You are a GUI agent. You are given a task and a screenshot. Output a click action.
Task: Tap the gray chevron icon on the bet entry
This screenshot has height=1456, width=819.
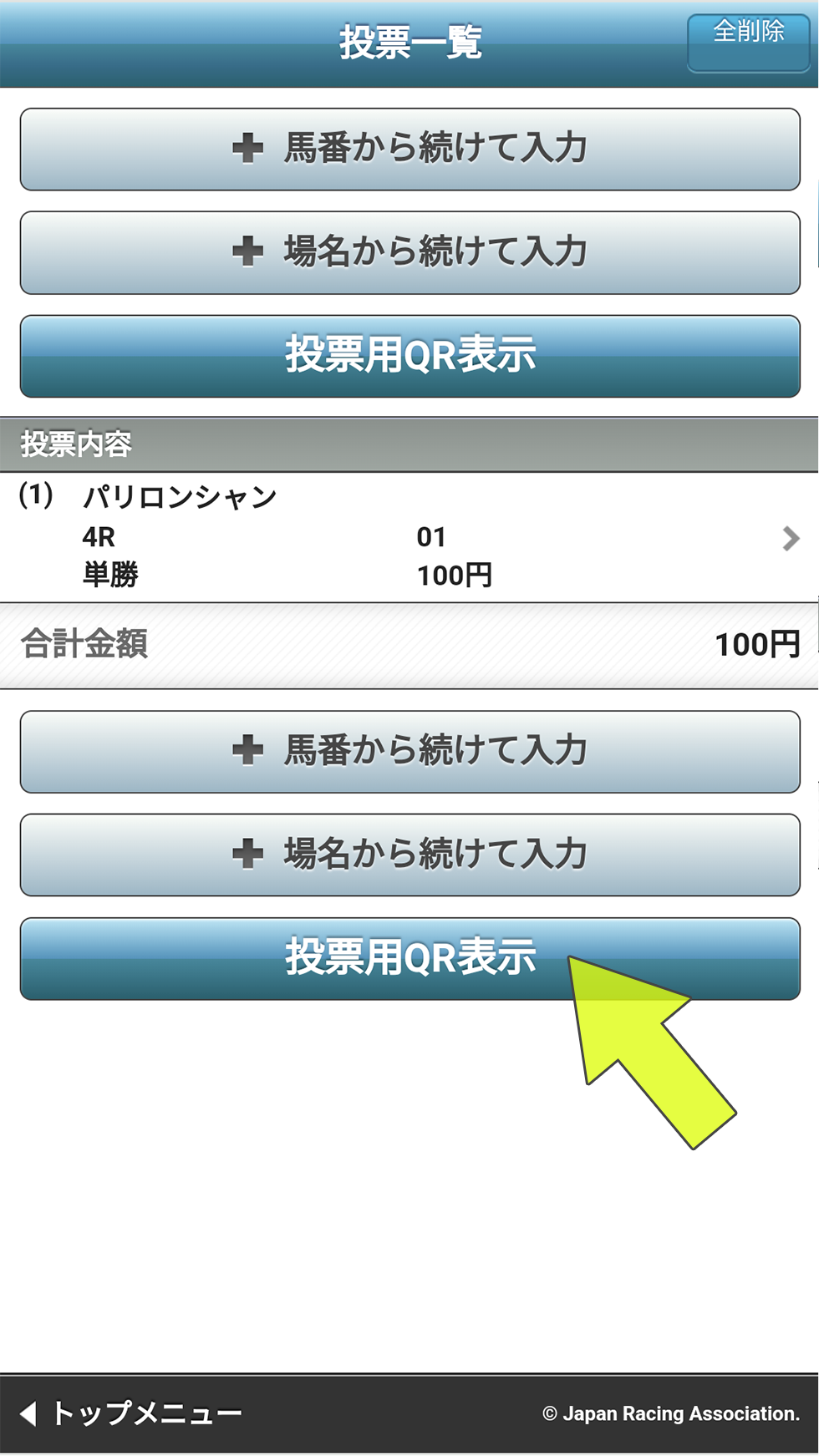pyautogui.click(x=790, y=539)
